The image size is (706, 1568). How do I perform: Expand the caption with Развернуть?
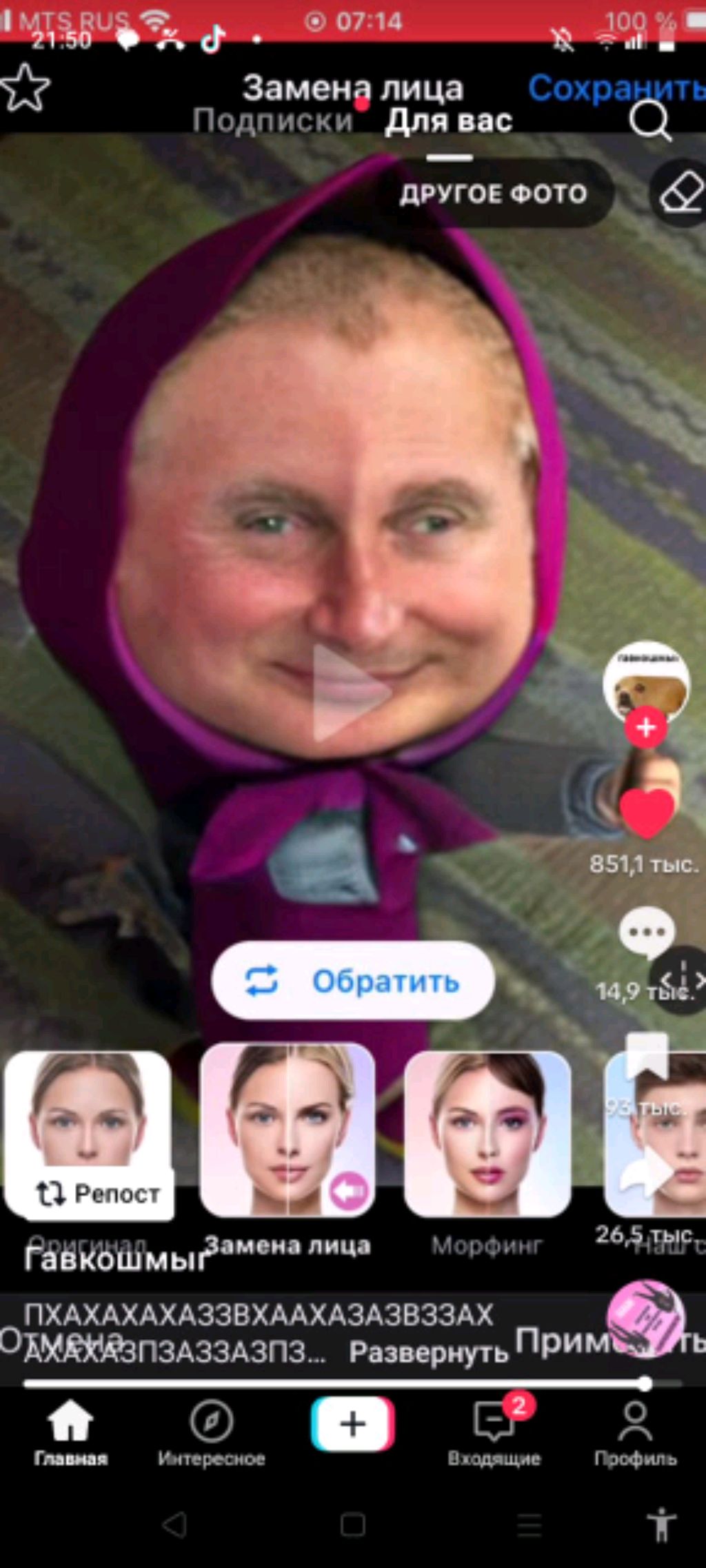pyautogui.click(x=428, y=1352)
